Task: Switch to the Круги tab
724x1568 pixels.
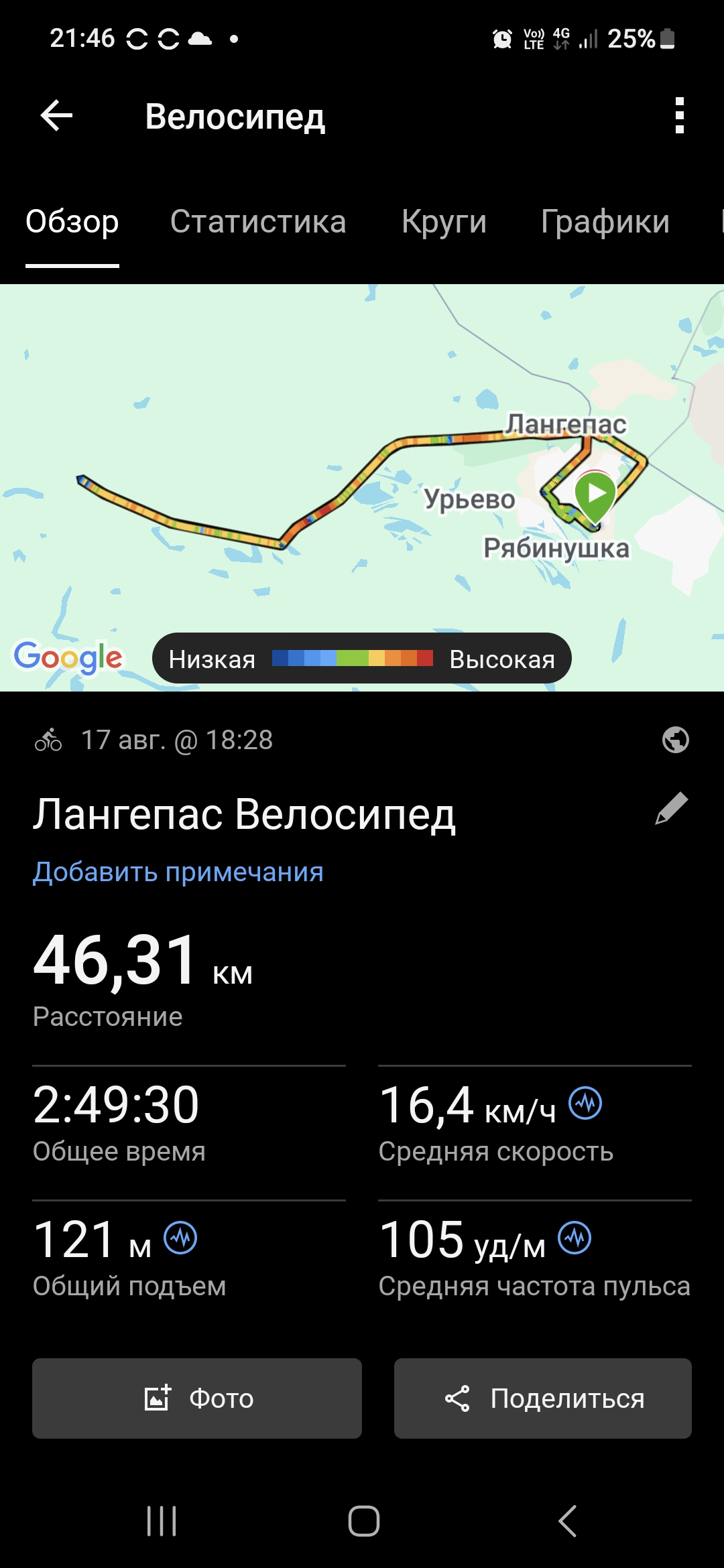Action: (444, 222)
